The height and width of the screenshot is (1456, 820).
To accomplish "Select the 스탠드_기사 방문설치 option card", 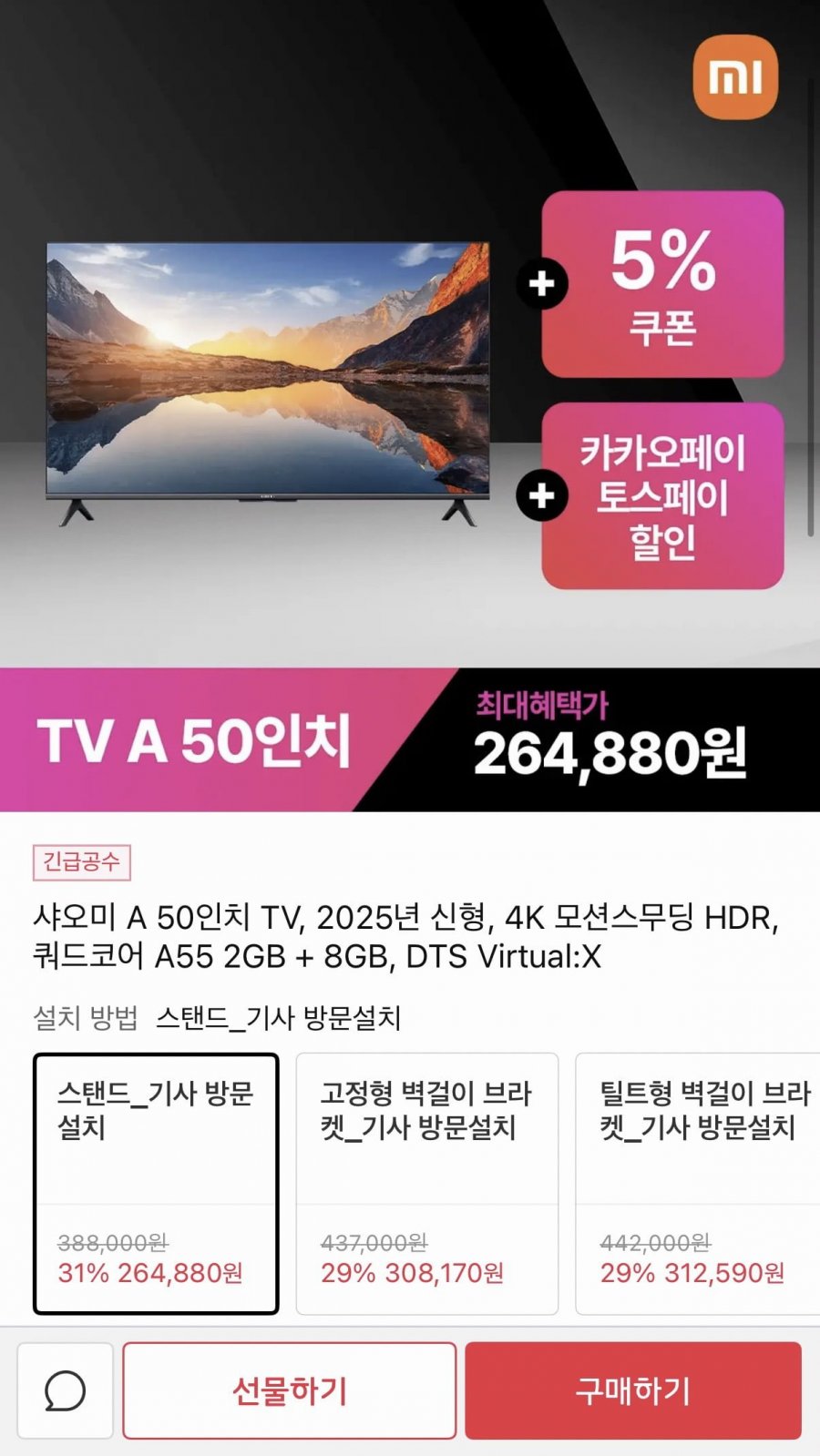I will (x=156, y=1184).
